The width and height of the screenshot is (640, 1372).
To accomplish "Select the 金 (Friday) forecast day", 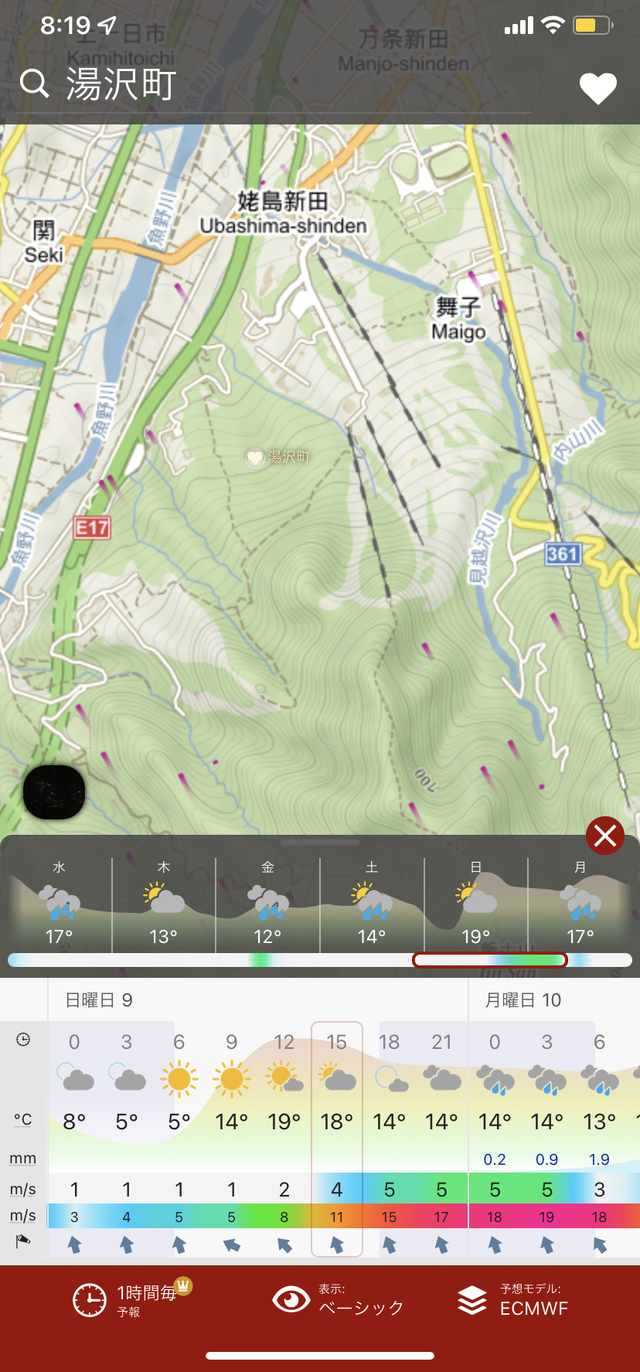I will pos(268,905).
